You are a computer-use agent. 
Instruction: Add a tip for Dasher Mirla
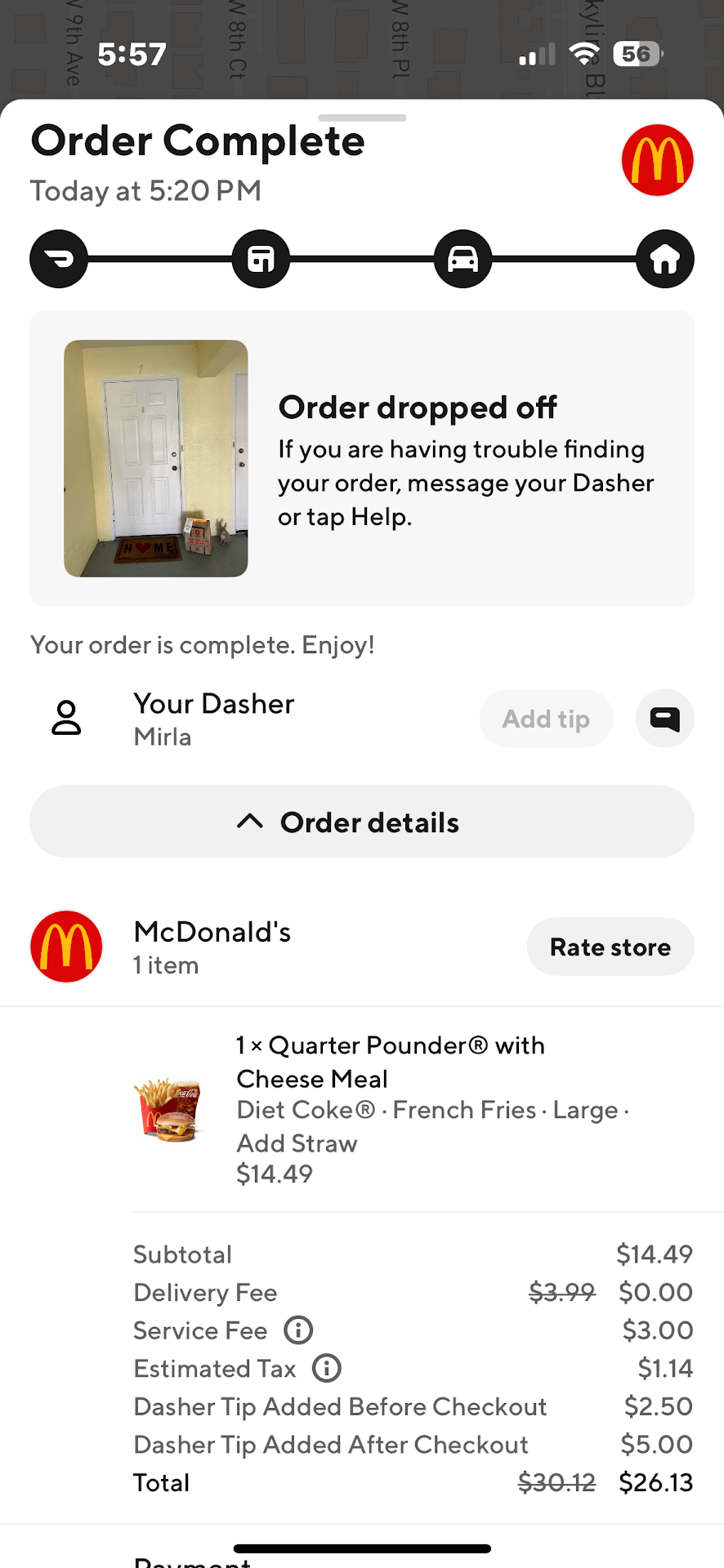coord(546,719)
